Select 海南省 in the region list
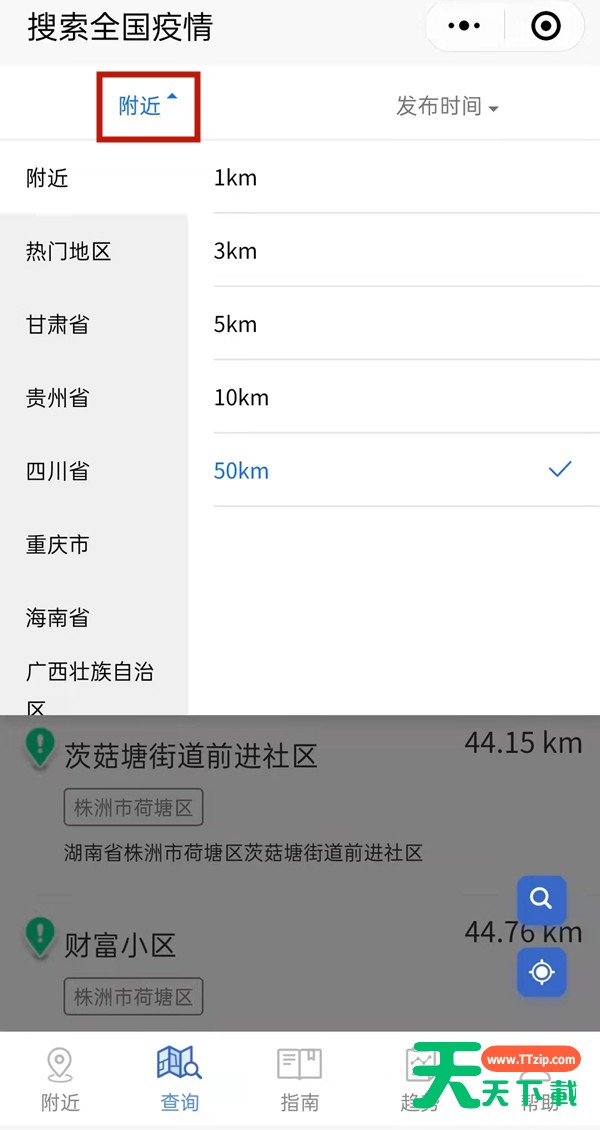The image size is (600, 1130). tap(94, 618)
